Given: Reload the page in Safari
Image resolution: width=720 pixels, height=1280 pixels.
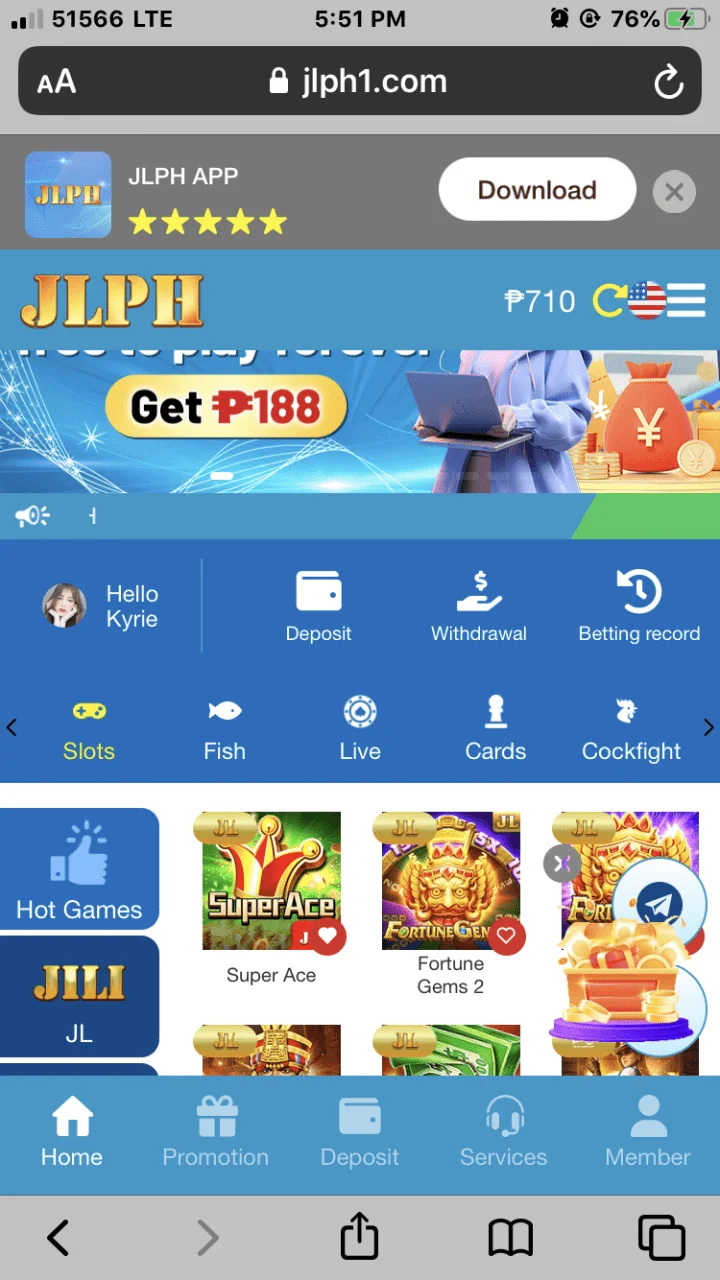Looking at the screenshot, I should 668,82.
